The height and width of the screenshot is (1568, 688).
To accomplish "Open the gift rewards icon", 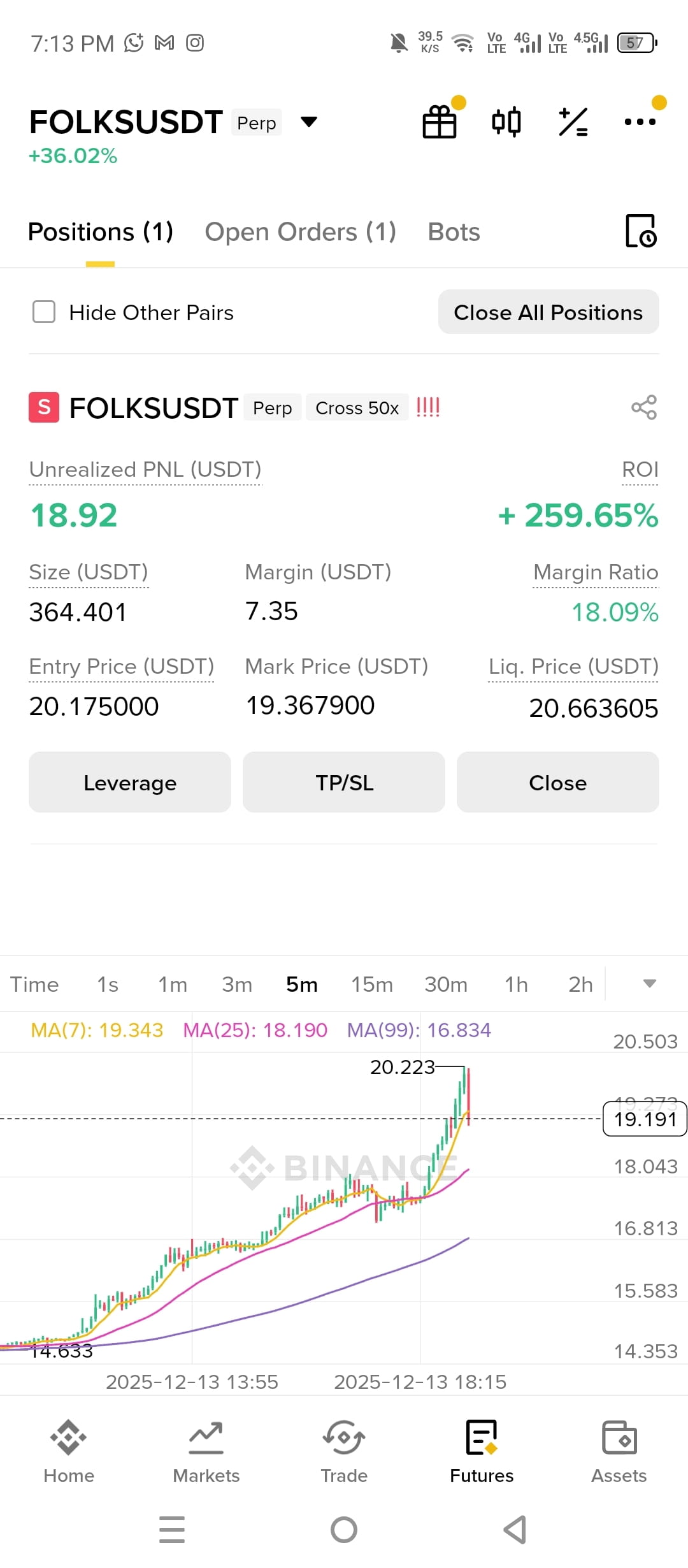I will (440, 122).
